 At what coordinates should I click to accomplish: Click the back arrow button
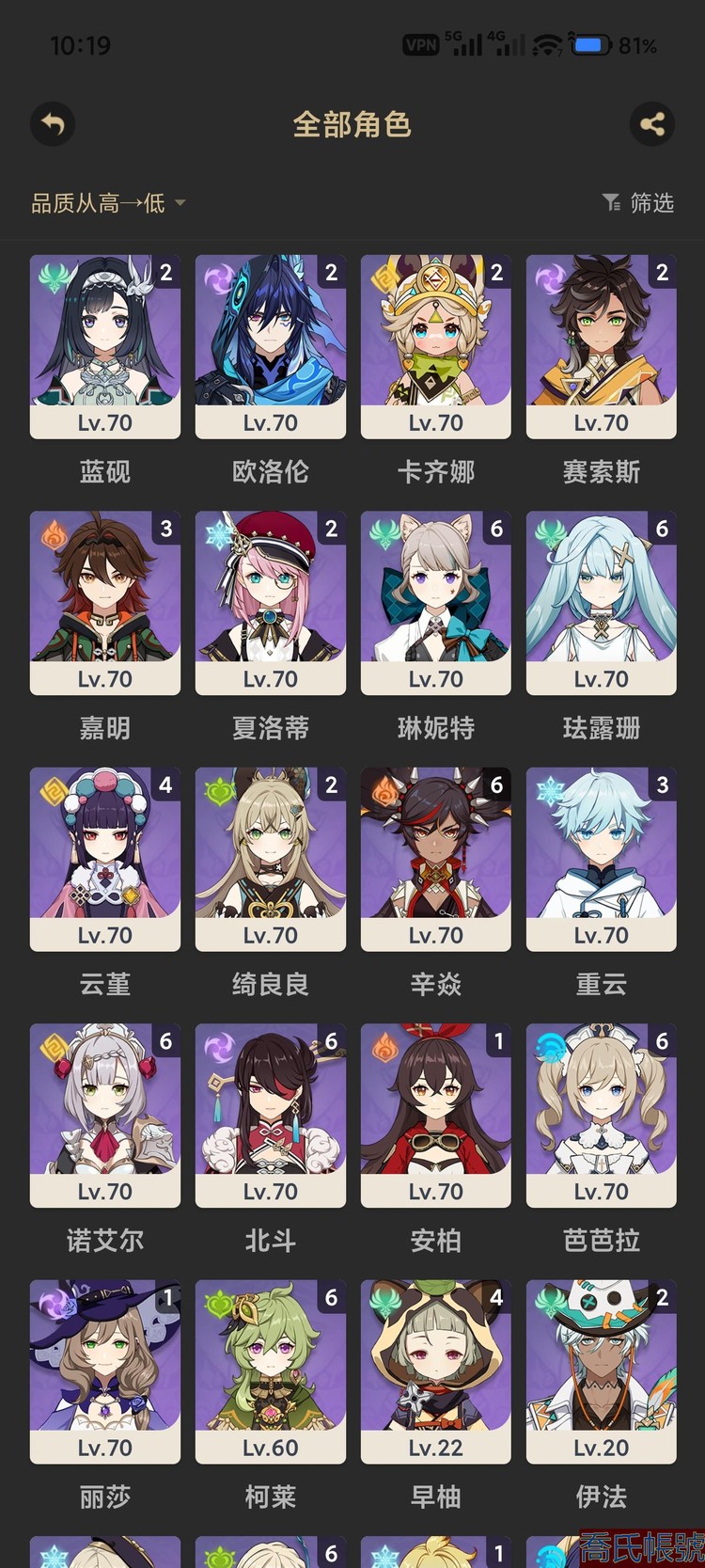[53, 123]
